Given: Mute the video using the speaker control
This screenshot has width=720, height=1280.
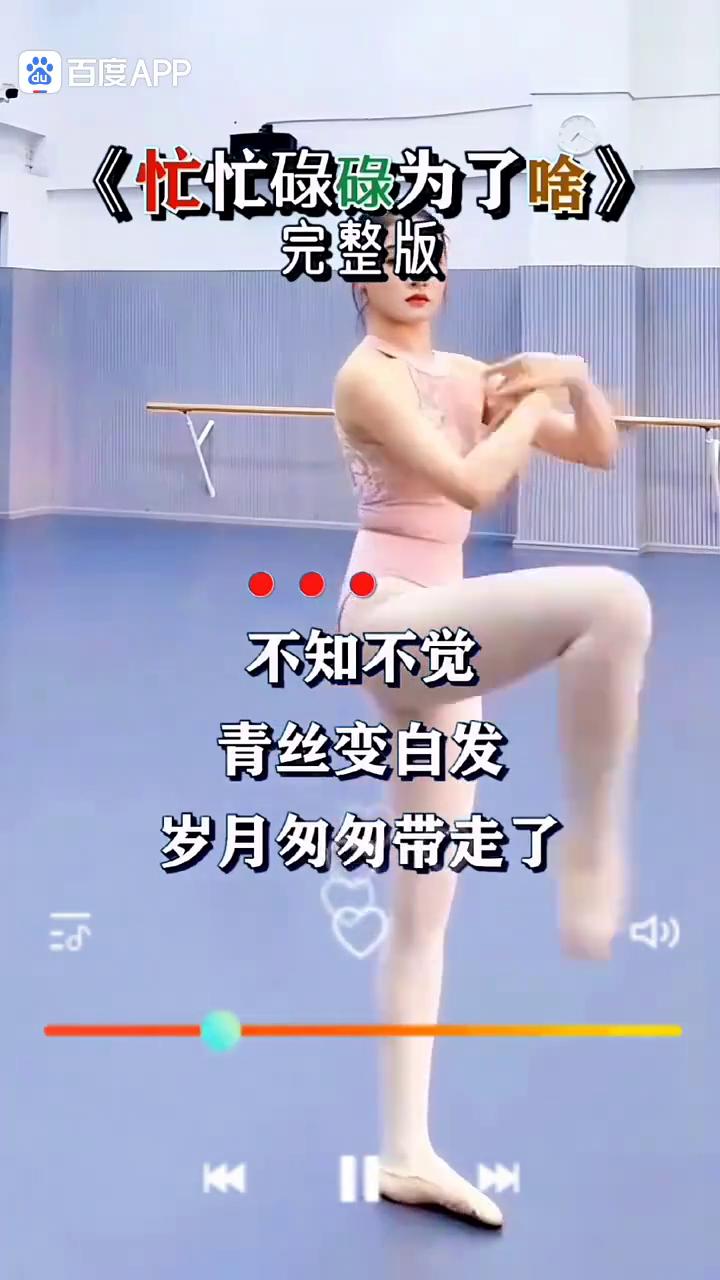Looking at the screenshot, I should [x=654, y=932].
